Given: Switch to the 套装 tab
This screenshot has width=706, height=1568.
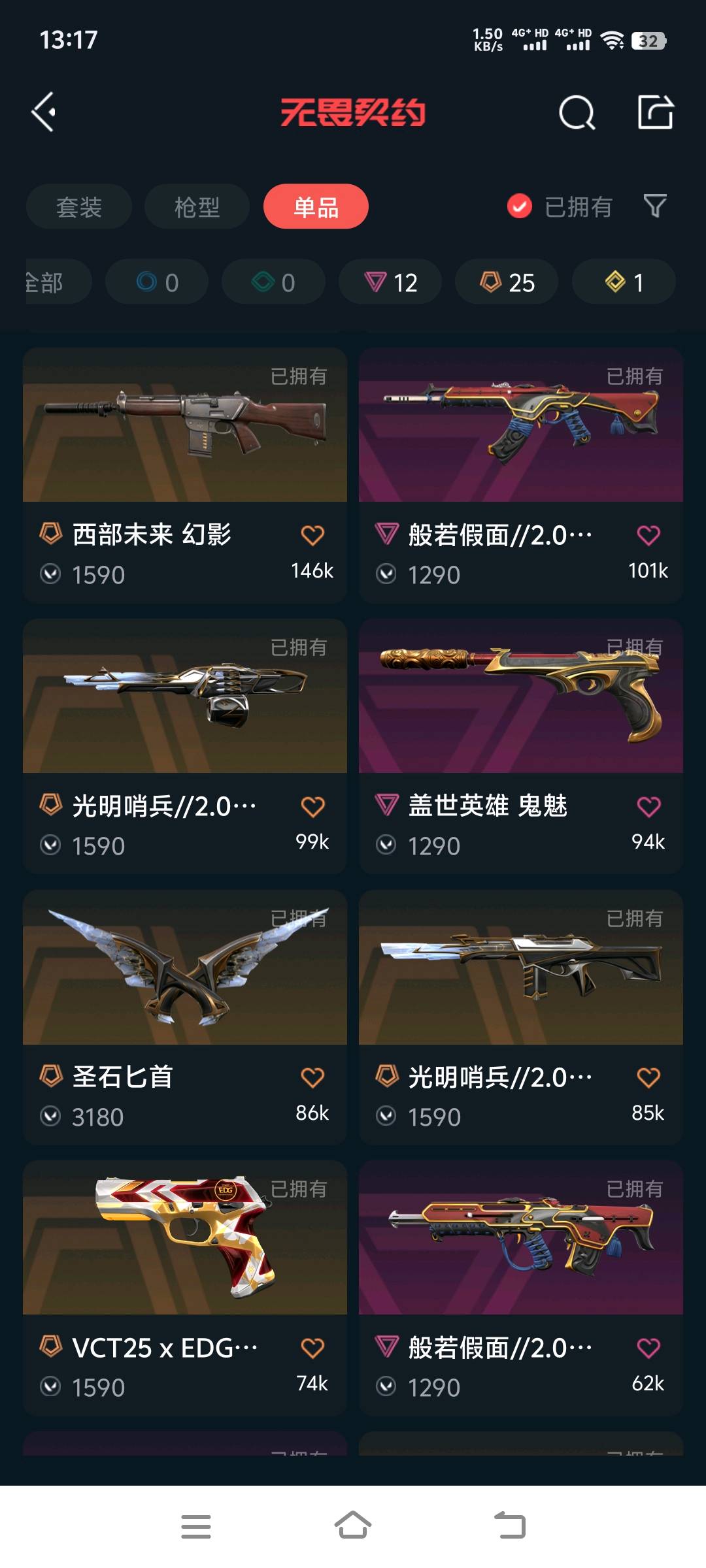Looking at the screenshot, I should (79, 207).
